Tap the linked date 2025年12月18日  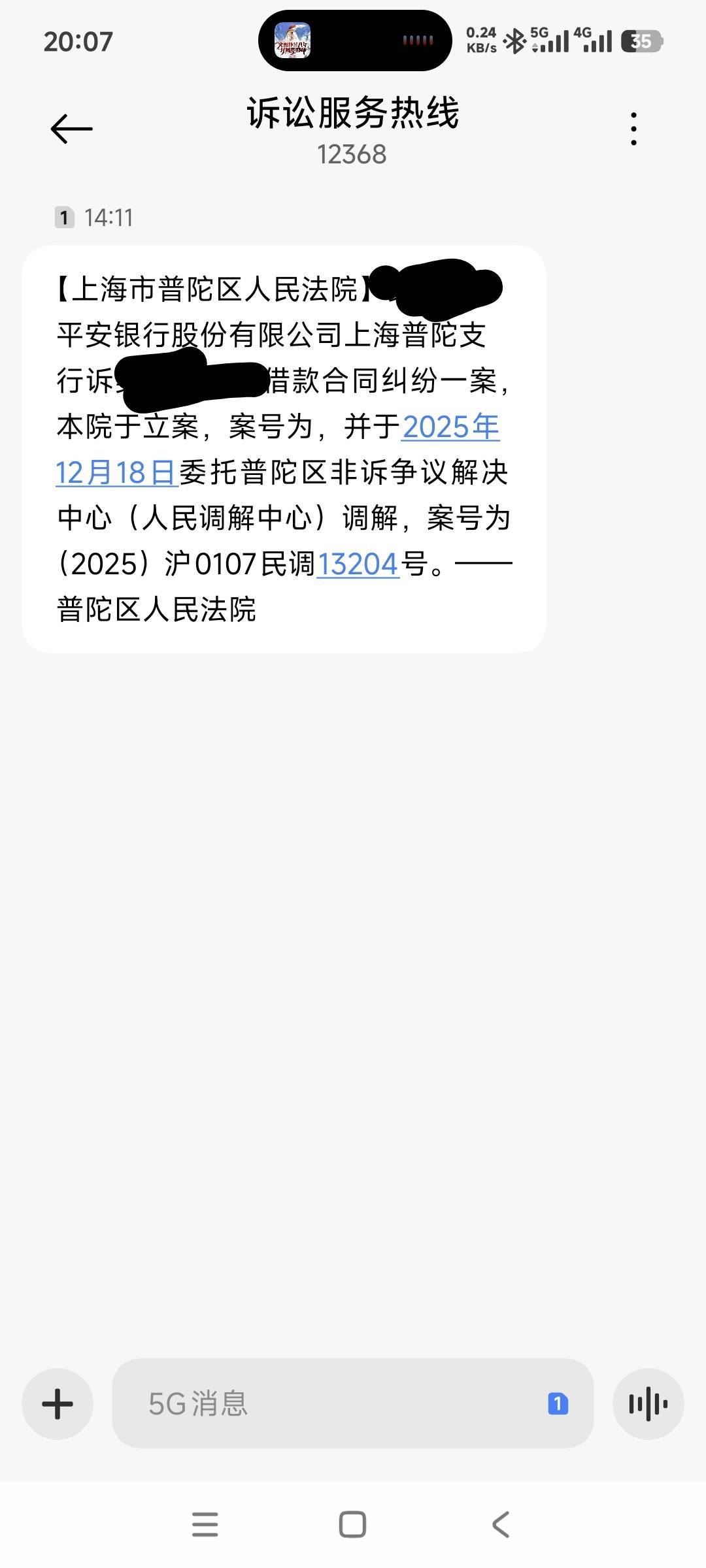tap(450, 428)
